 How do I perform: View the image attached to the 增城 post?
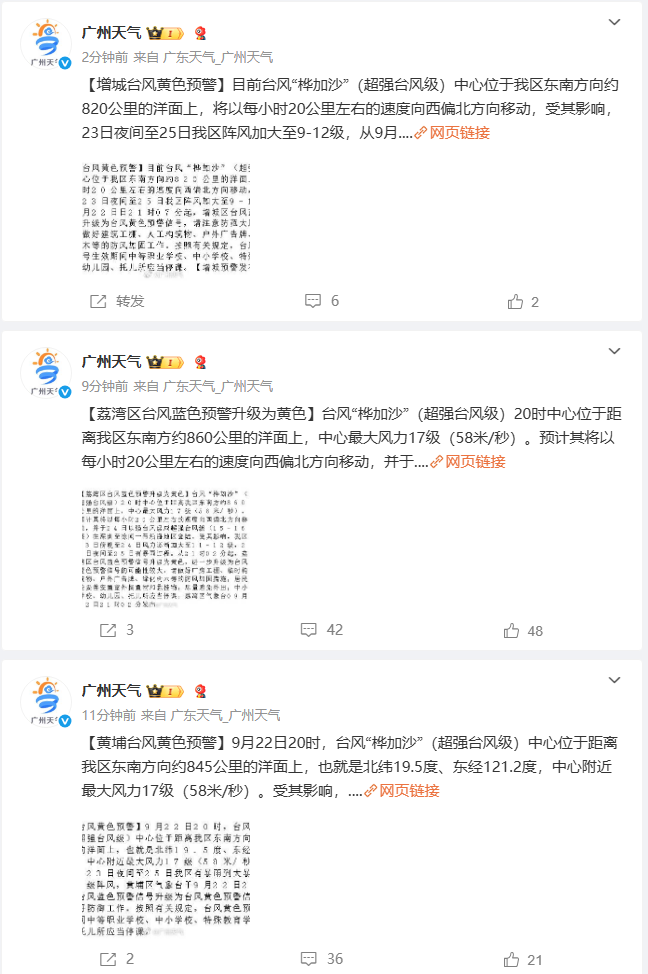(x=169, y=216)
